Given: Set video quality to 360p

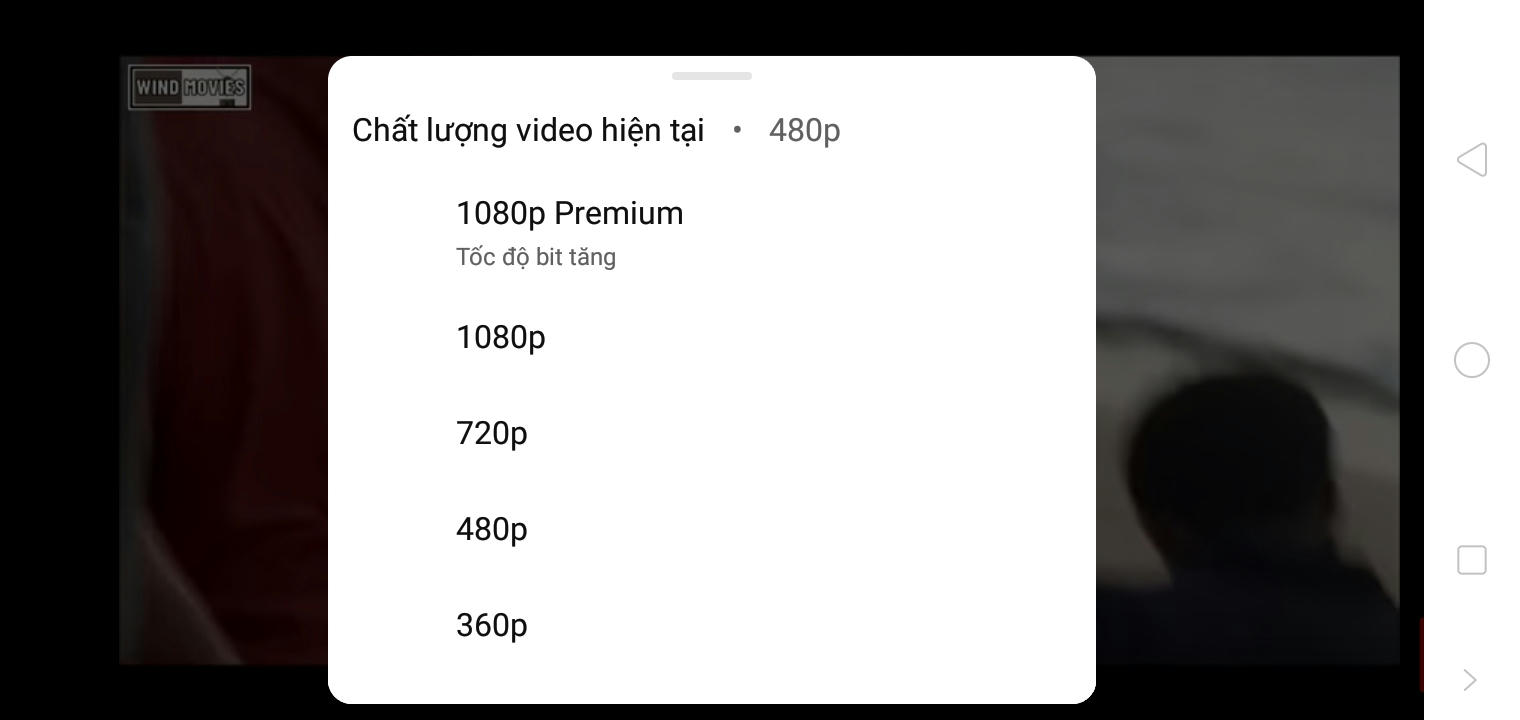Looking at the screenshot, I should 492,626.
